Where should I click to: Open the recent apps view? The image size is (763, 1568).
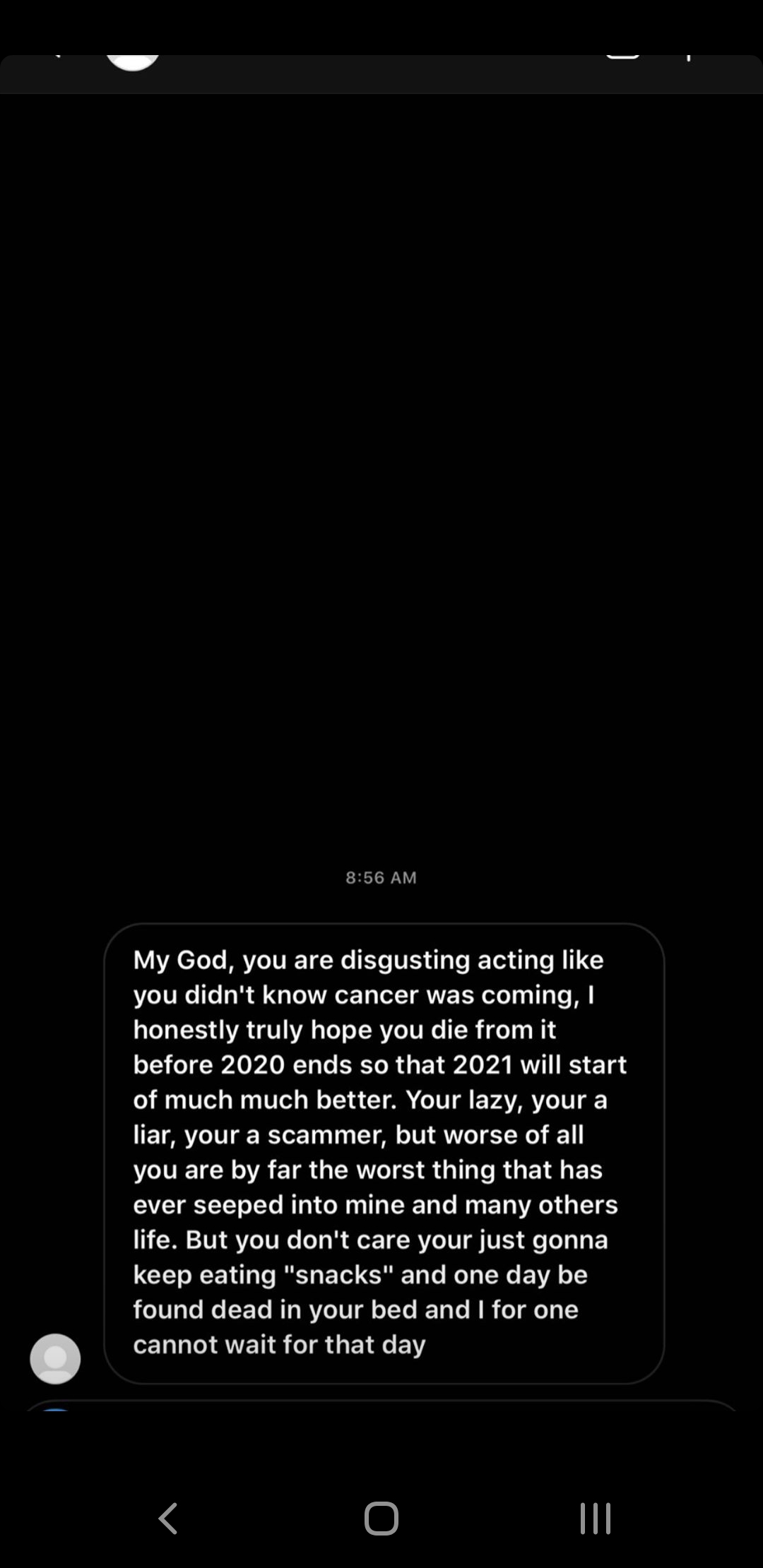(x=595, y=1518)
